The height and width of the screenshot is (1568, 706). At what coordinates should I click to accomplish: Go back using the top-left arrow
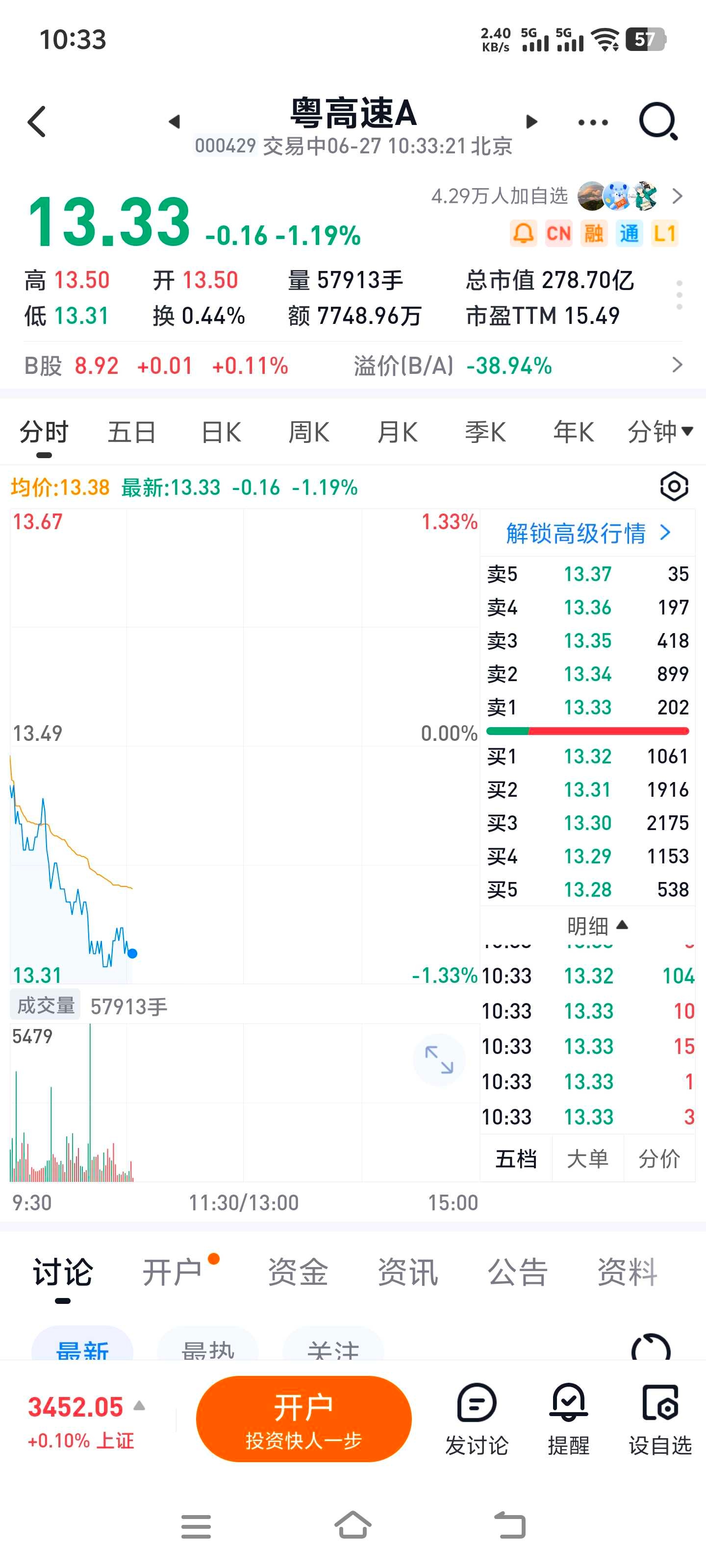click(37, 122)
